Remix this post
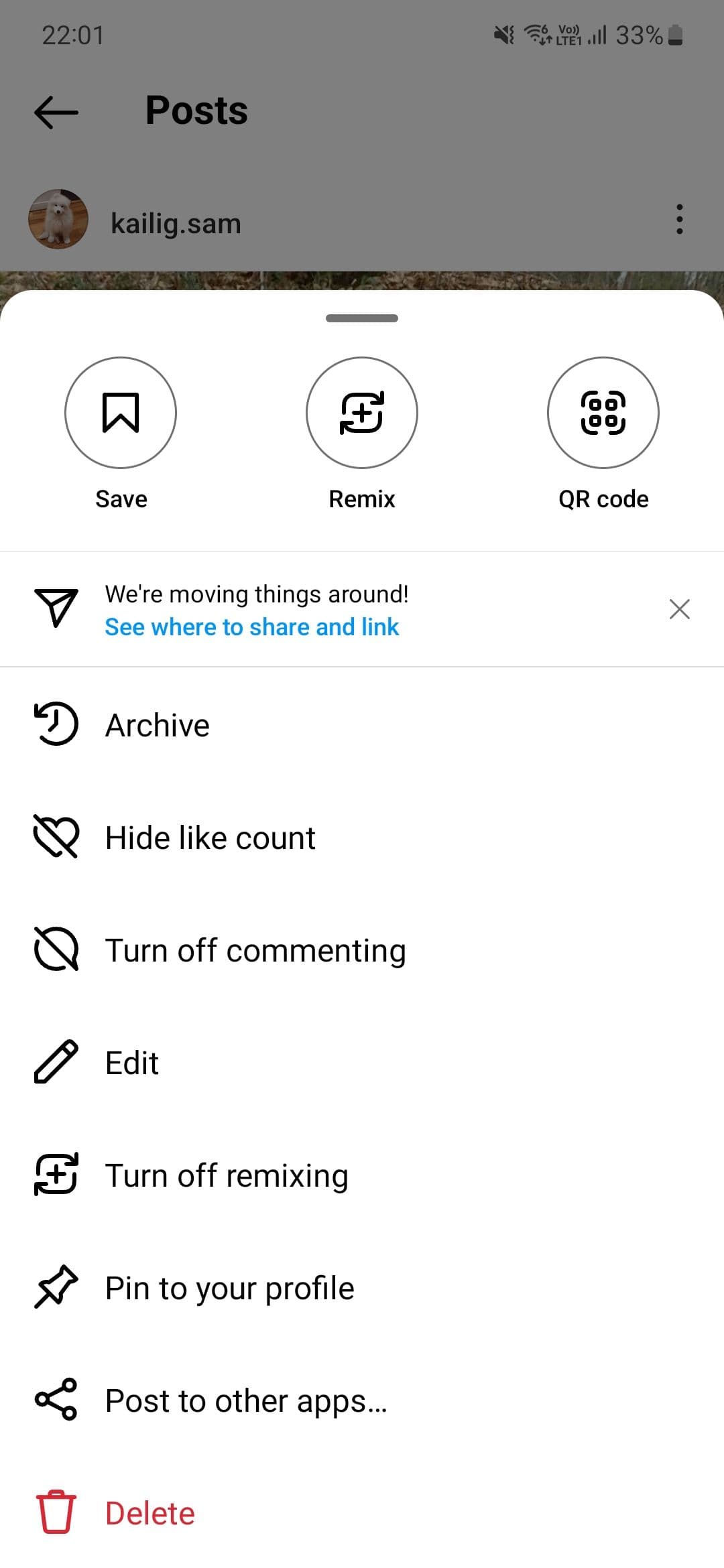Image resolution: width=724 pixels, height=1568 pixels. 362,413
